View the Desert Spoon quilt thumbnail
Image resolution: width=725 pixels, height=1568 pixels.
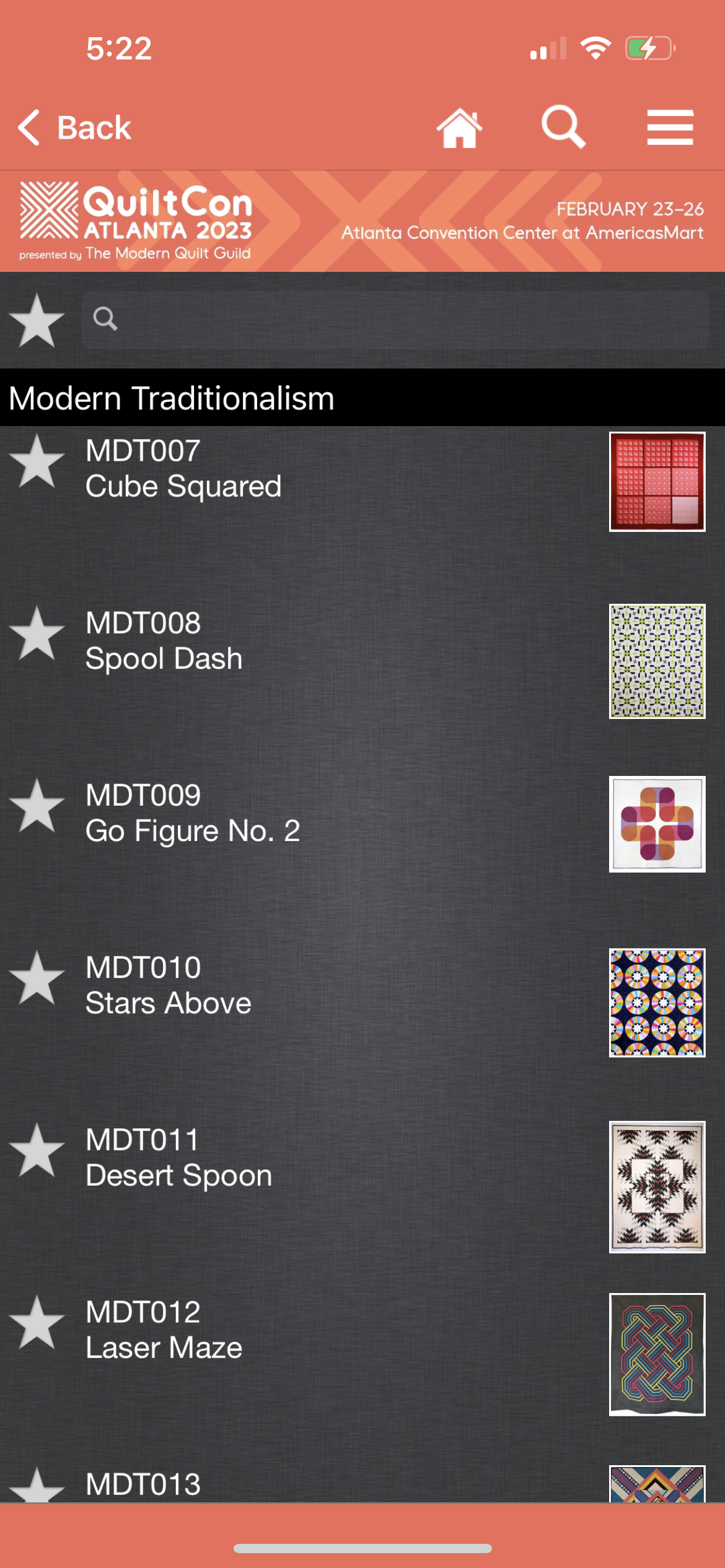coord(657,1187)
